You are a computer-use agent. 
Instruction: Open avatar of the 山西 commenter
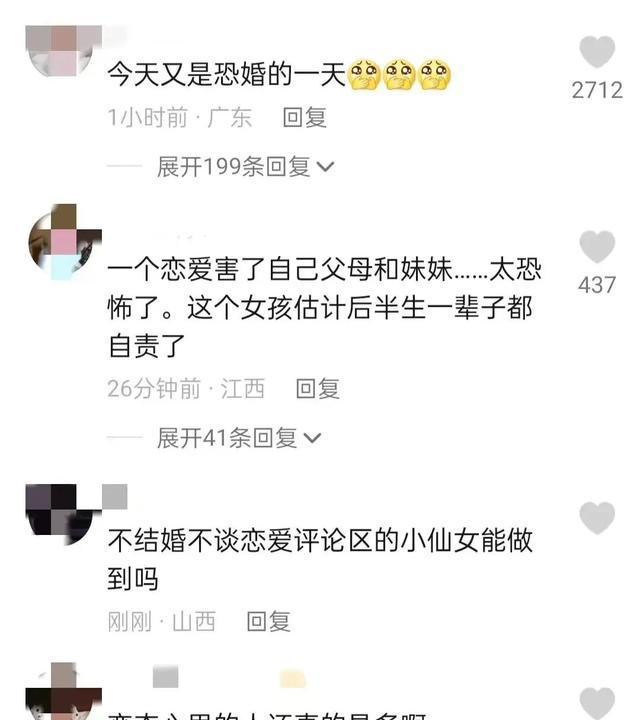[58, 513]
